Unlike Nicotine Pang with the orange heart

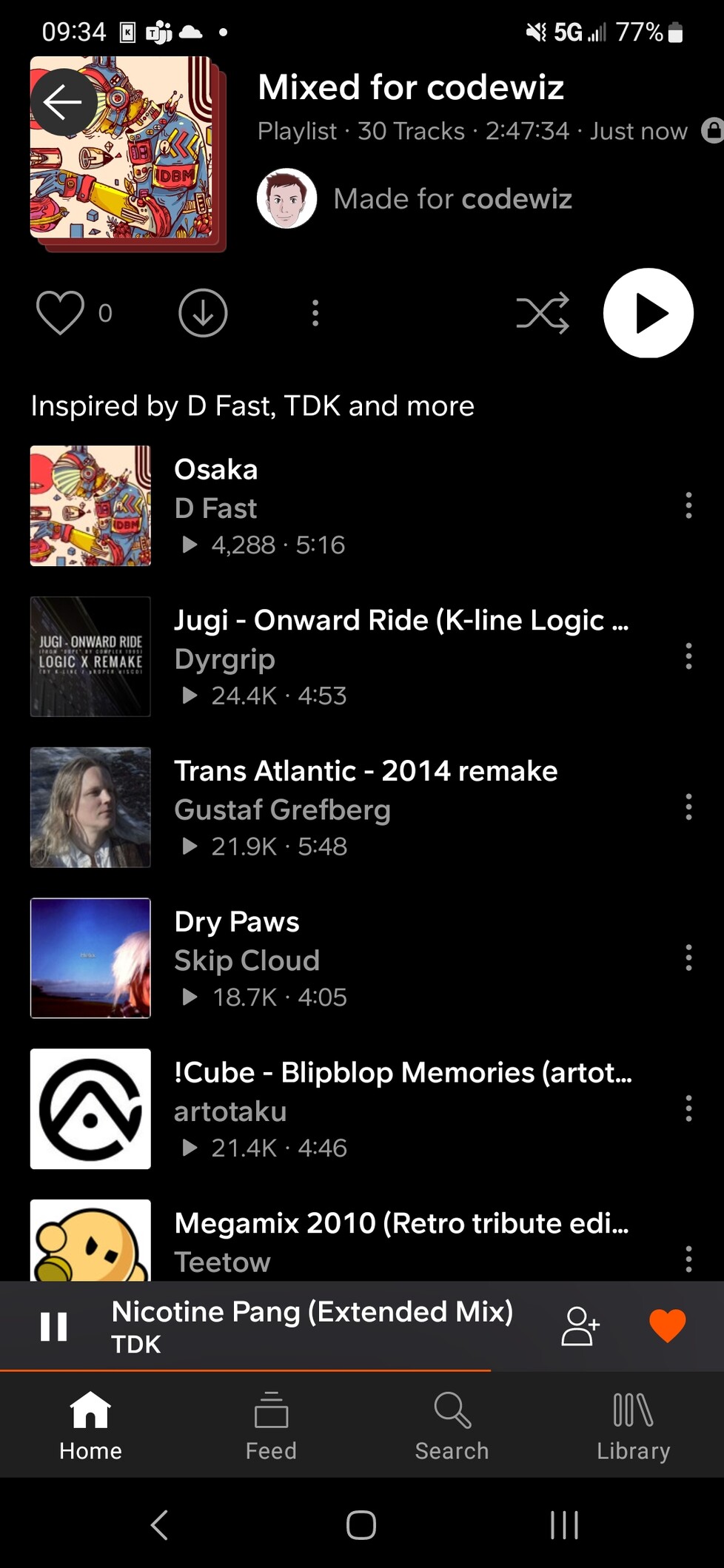point(668,1326)
